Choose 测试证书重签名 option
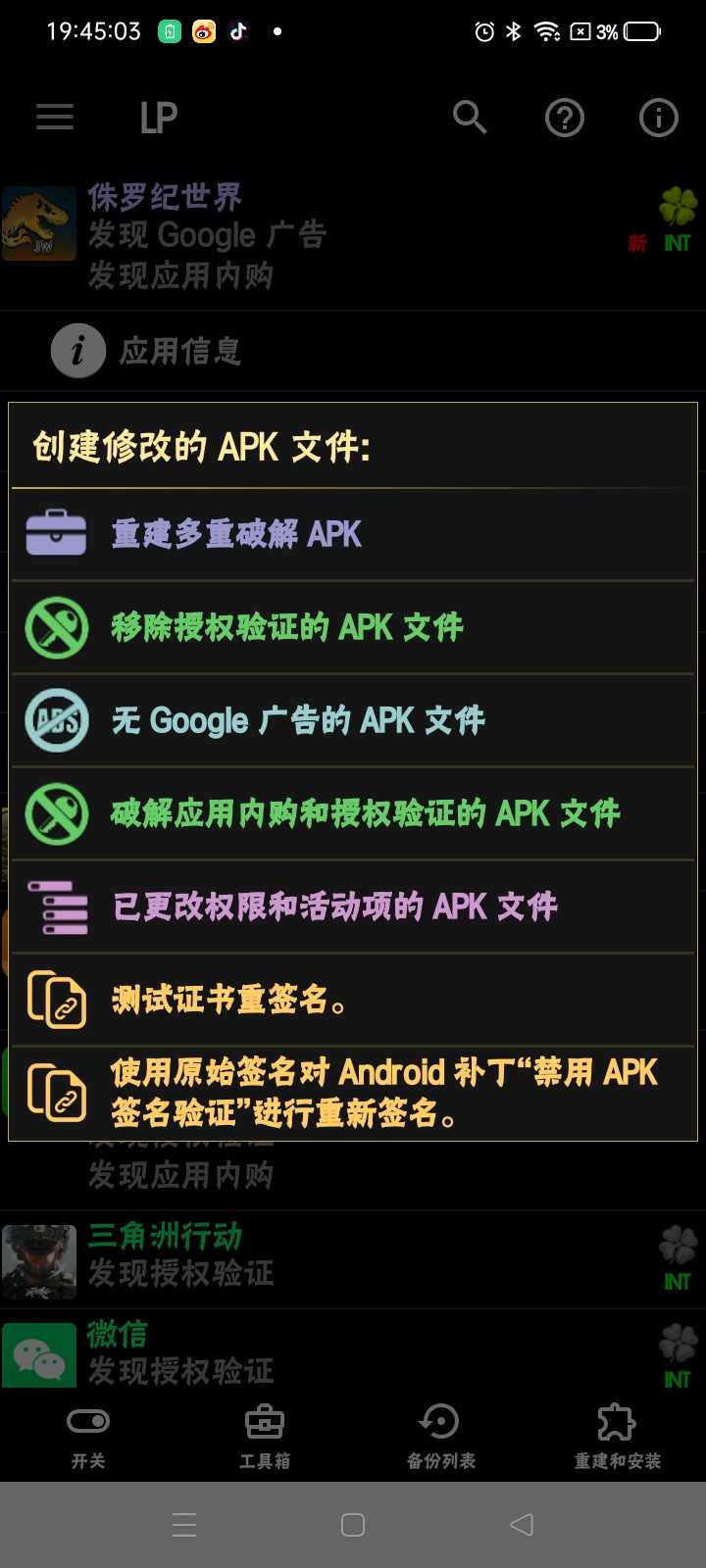The height and width of the screenshot is (1568, 706). tap(353, 1000)
